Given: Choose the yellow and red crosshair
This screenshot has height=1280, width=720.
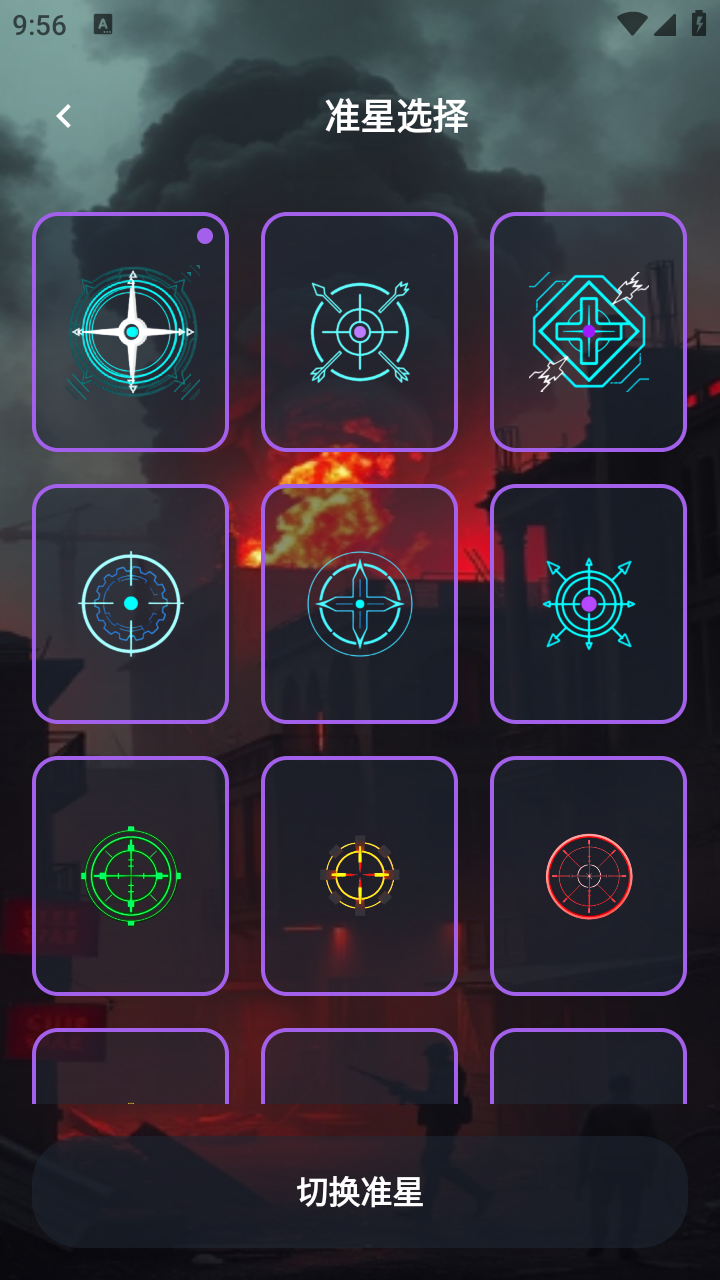Looking at the screenshot, I should 360,876.
